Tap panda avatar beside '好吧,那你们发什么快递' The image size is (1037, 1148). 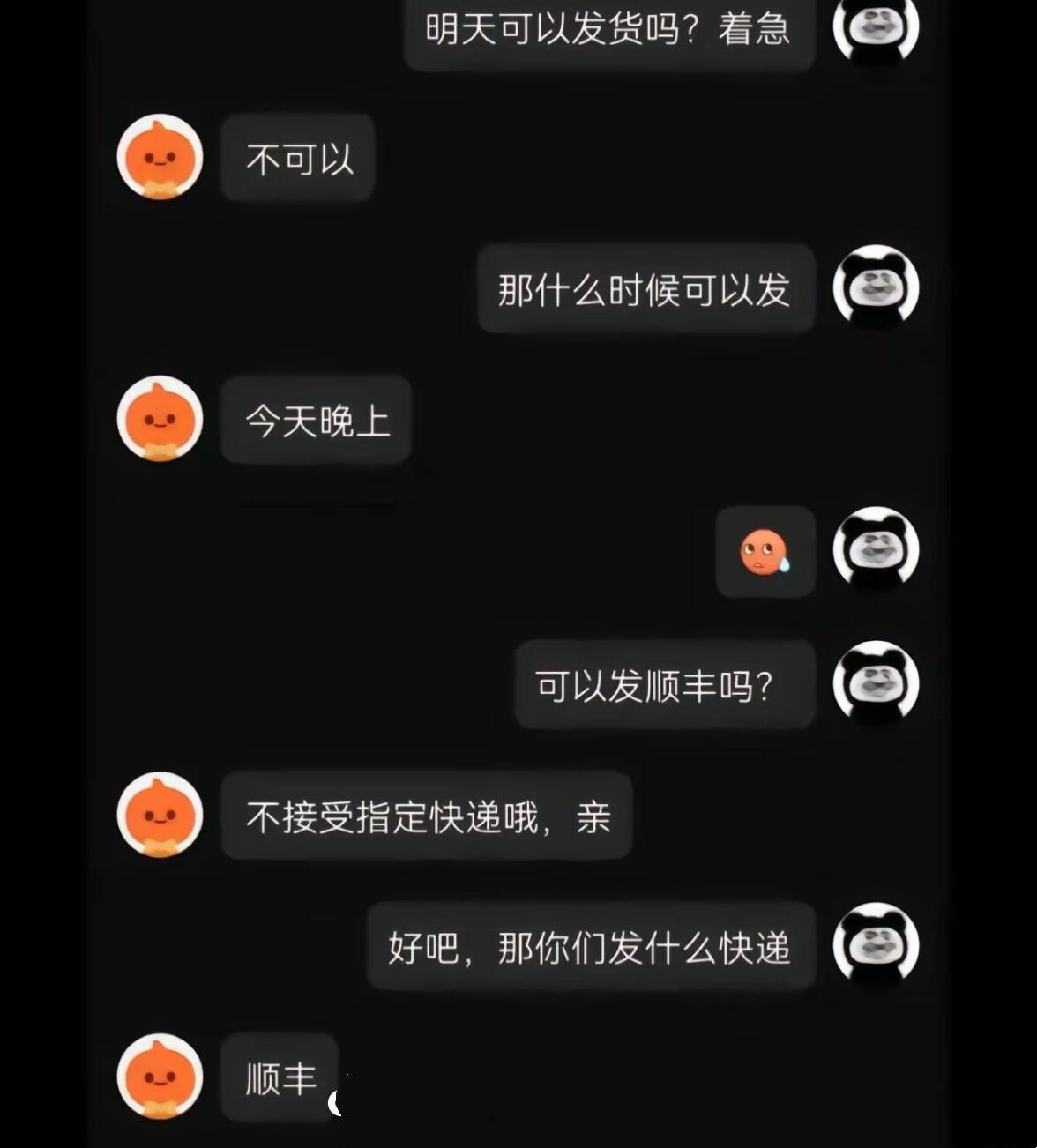[x=876, y=945]
